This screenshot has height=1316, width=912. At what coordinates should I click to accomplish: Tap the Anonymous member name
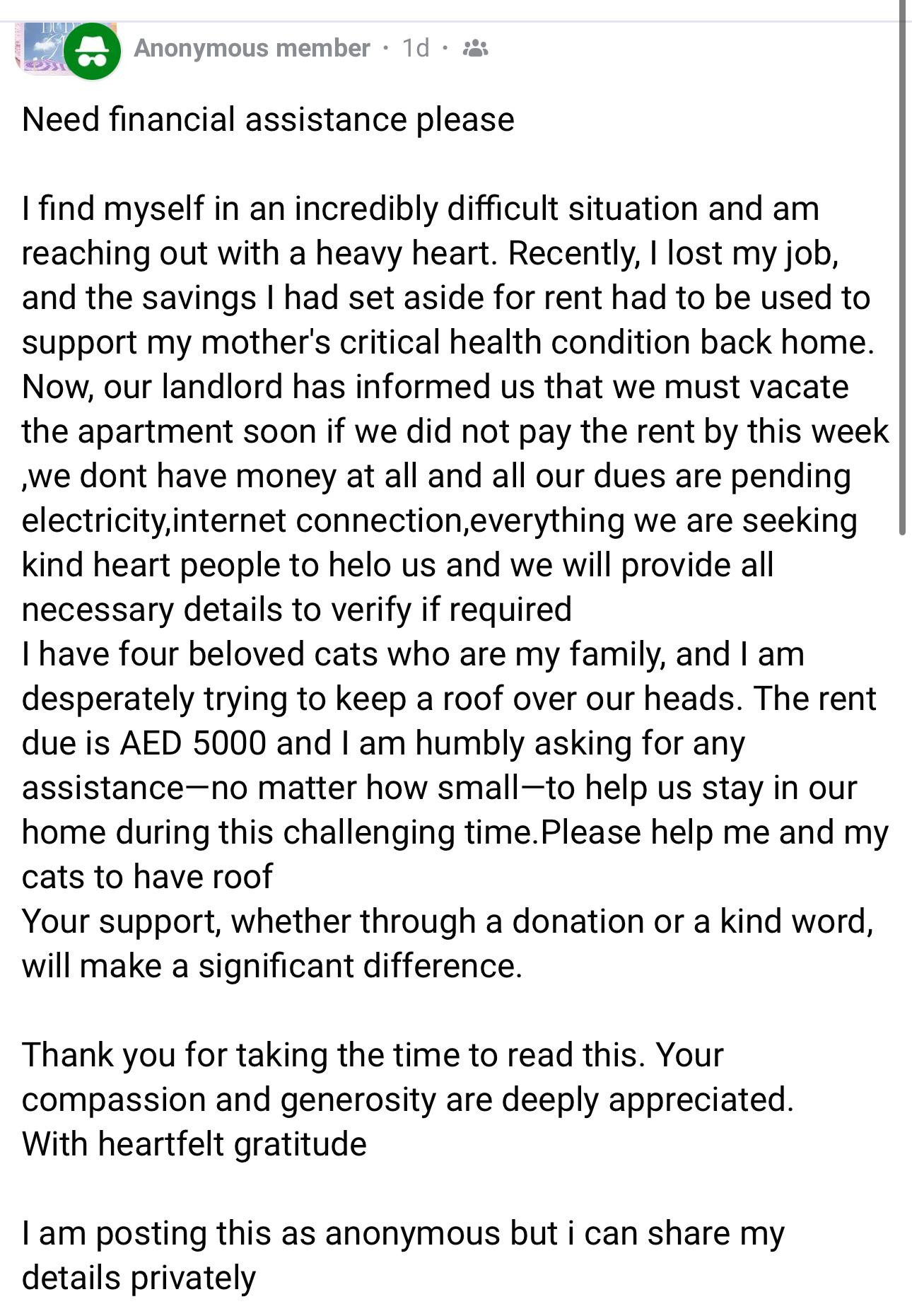(x=252, y=48)
